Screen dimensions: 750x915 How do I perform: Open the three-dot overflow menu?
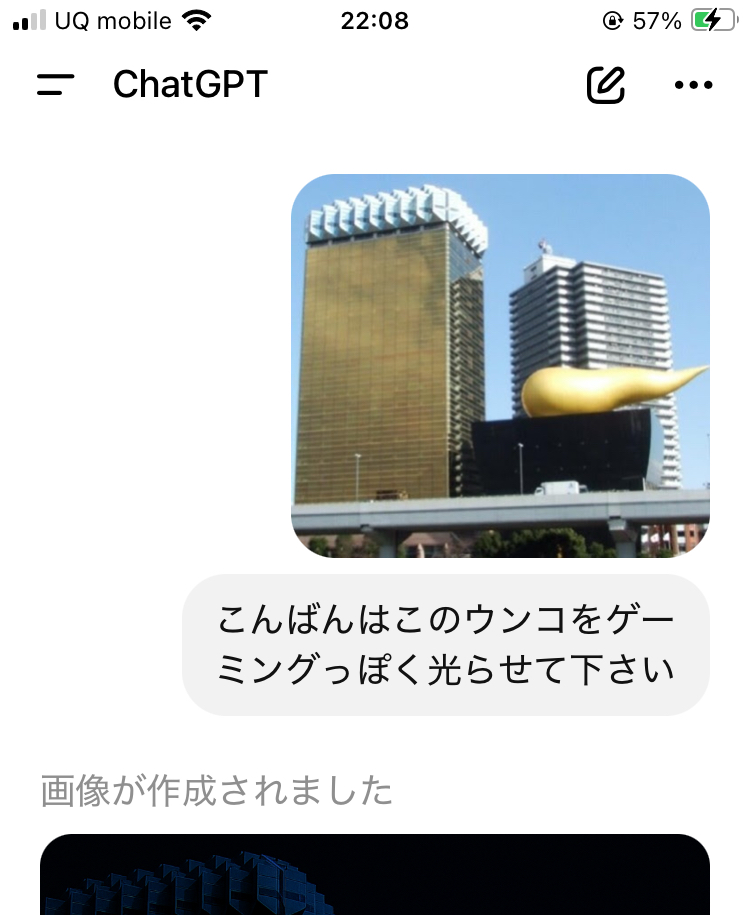tap(694, 85)
